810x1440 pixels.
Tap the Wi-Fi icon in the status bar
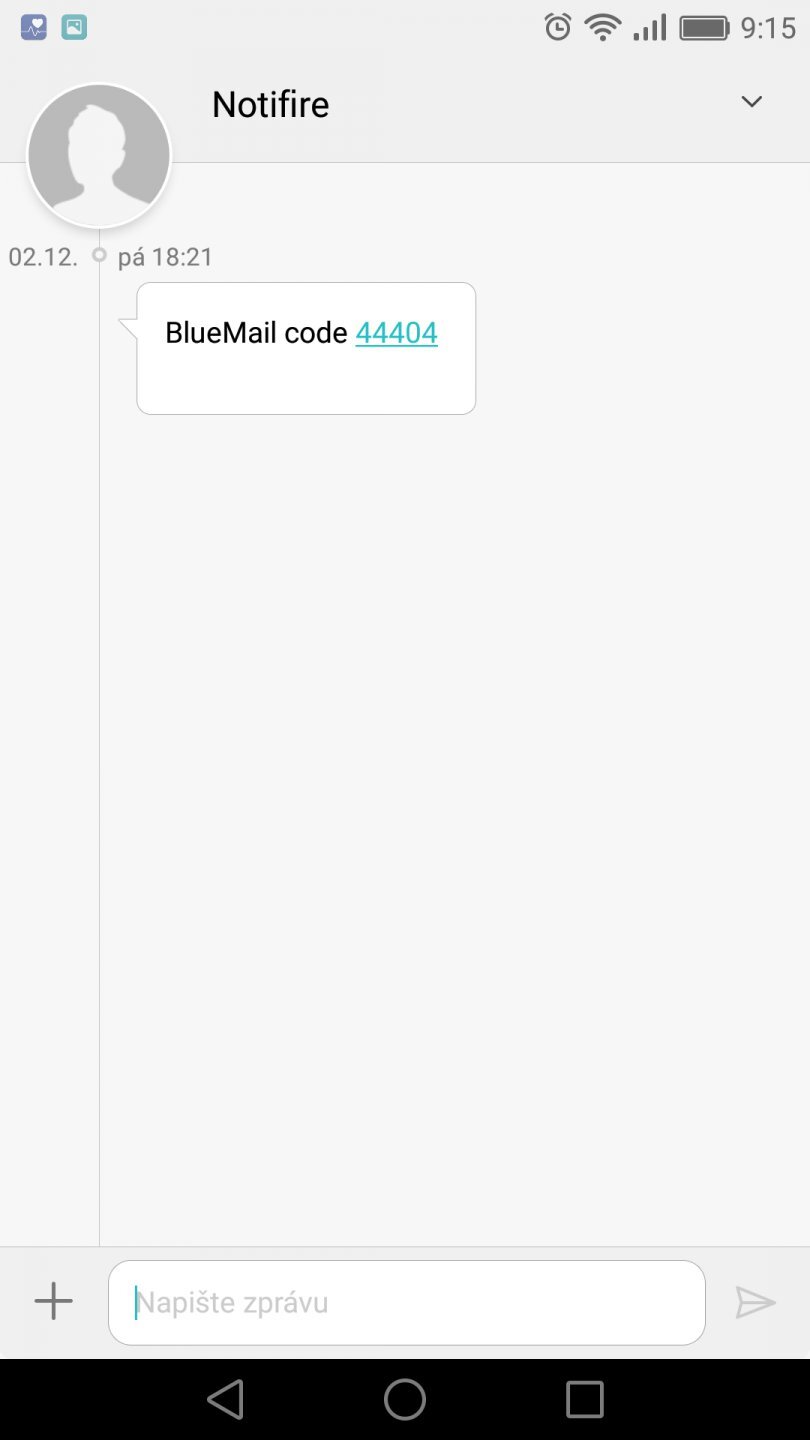coord(601,27)
